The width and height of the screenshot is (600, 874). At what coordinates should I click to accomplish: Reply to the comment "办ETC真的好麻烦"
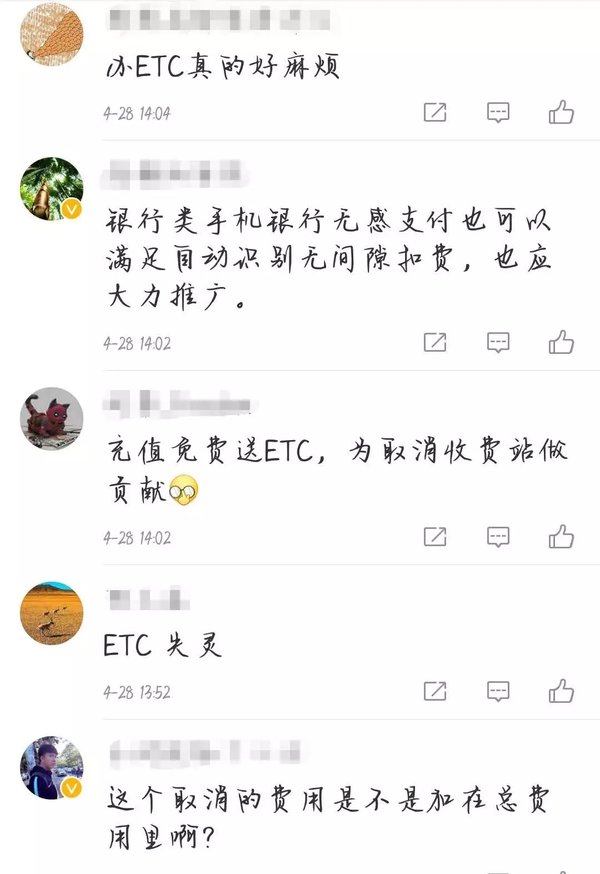(x=498, y=112)
